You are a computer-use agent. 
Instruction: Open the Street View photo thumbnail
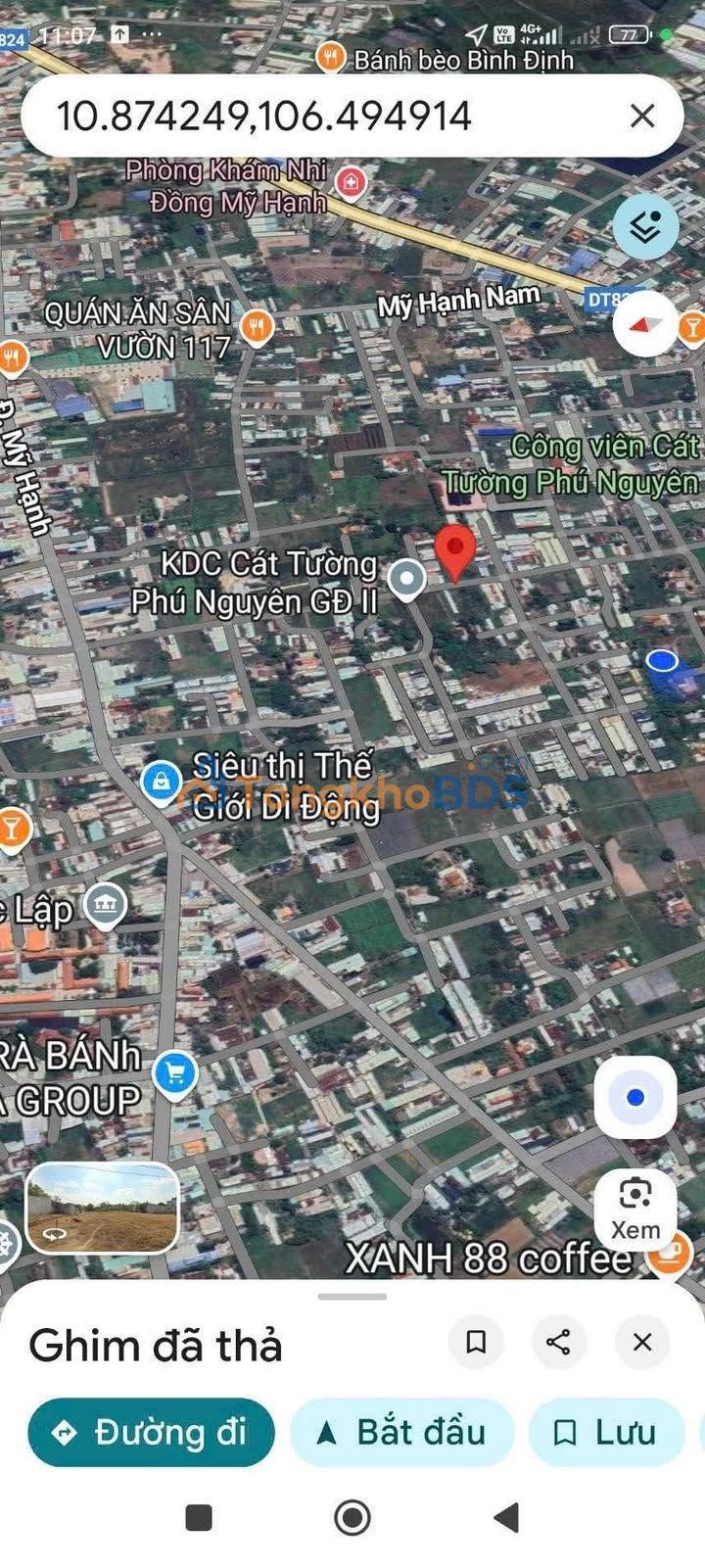pyautogui.click(x=102, y=1209)
